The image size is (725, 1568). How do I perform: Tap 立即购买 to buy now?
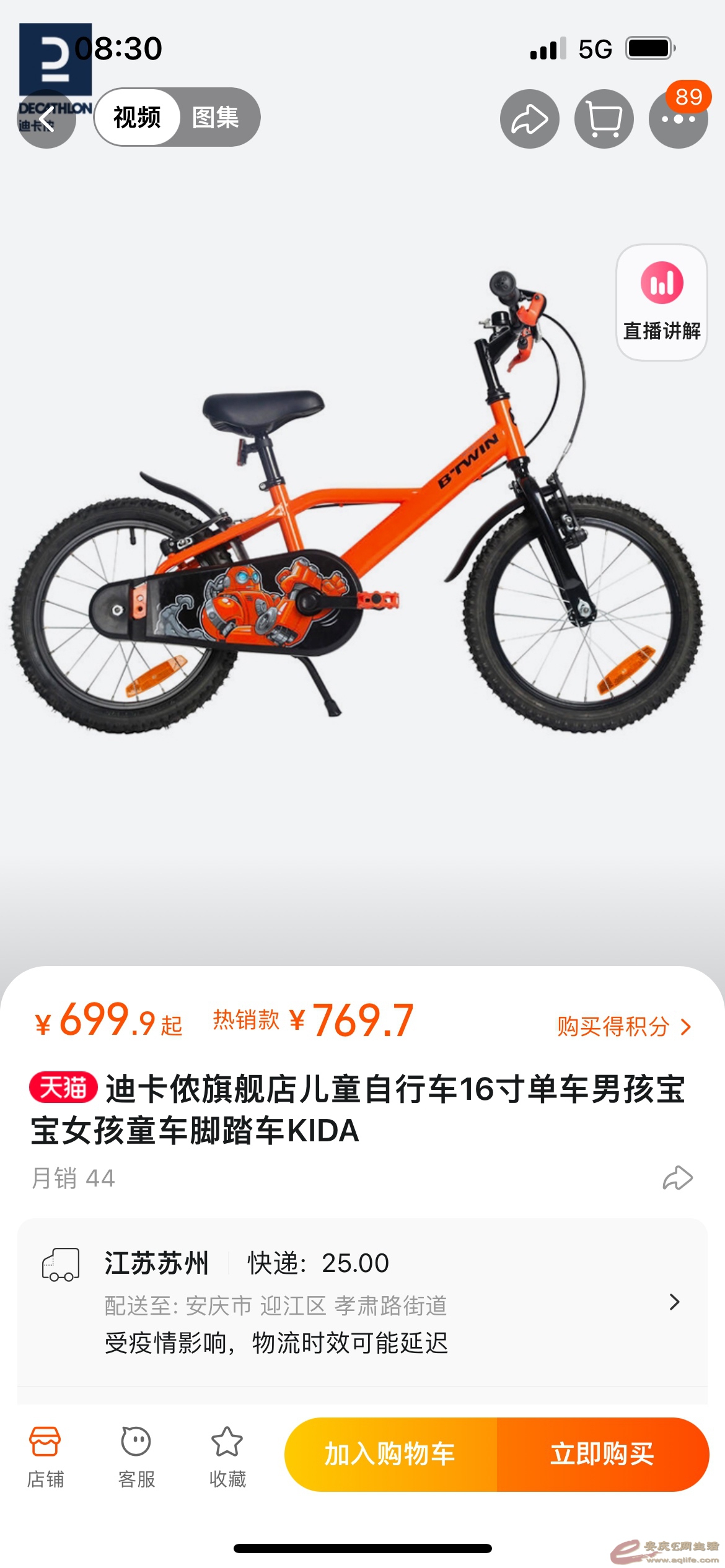point(602,1454)
